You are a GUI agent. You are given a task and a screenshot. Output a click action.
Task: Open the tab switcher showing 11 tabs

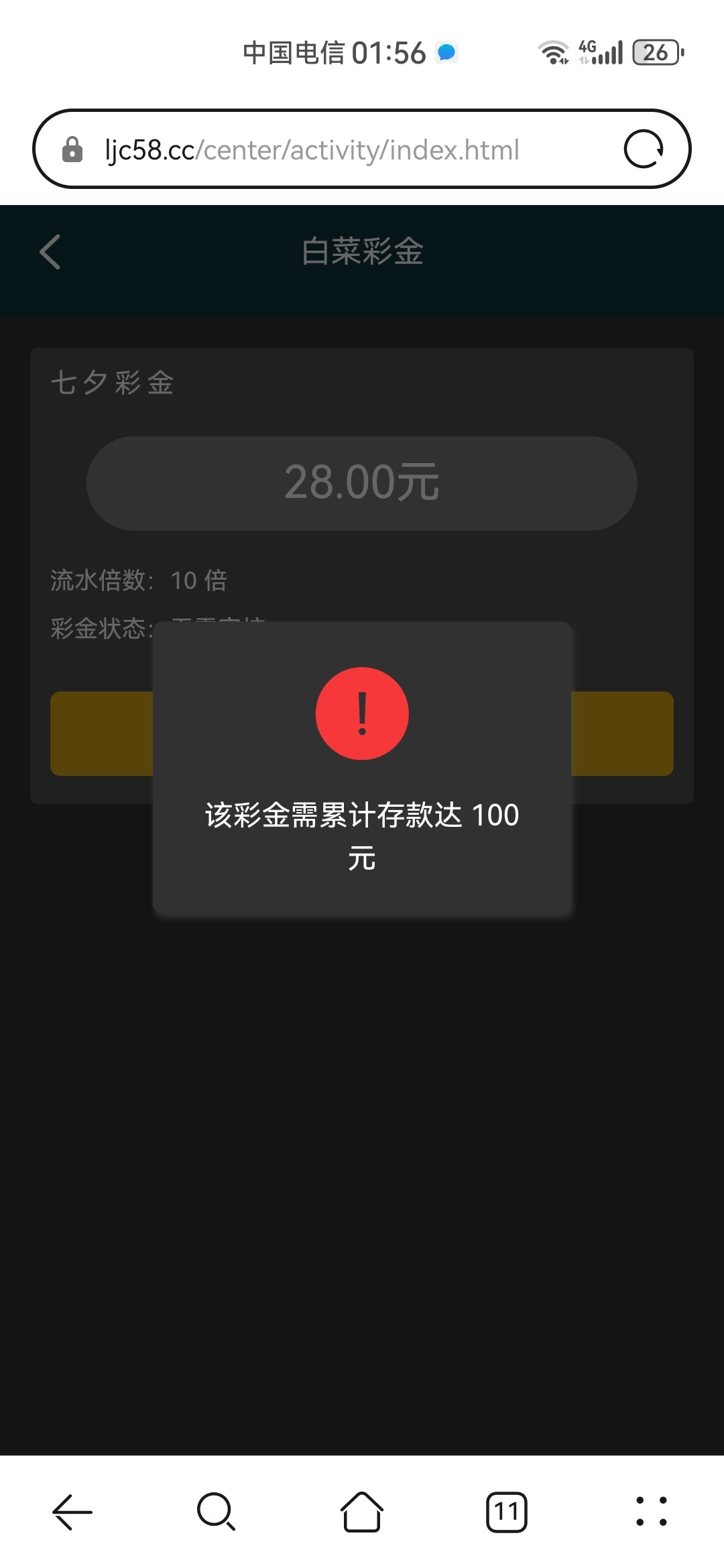click(506, 1512)
